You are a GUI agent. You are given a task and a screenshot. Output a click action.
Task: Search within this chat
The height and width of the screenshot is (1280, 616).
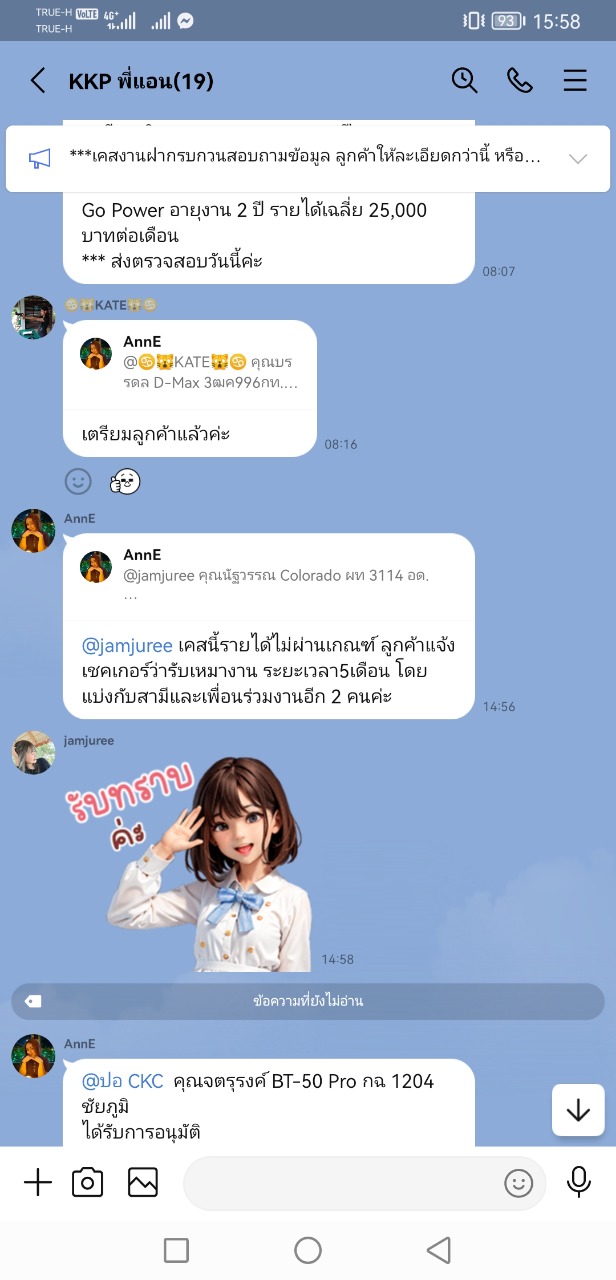[464, 81]
